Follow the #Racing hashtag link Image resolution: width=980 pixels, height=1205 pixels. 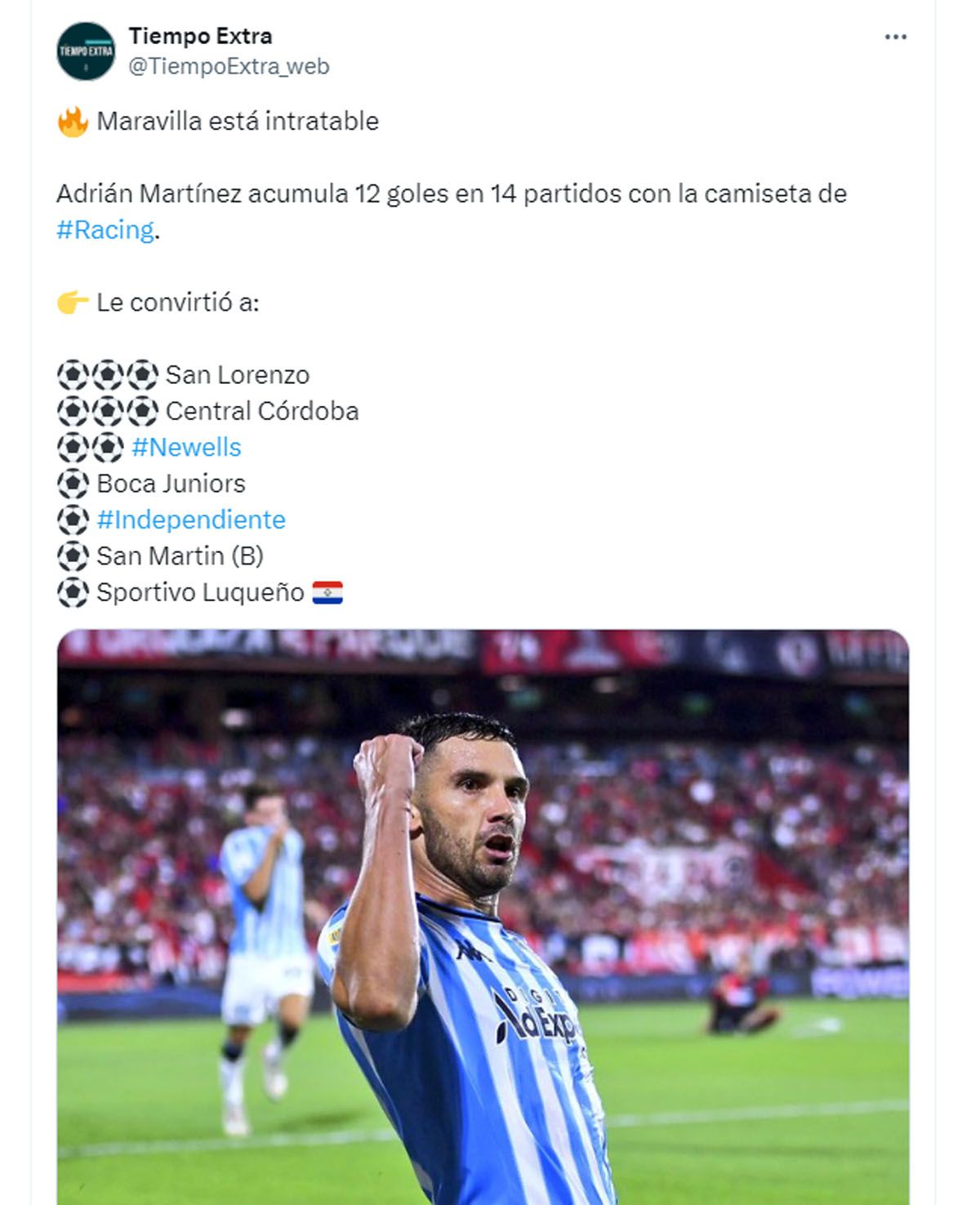(105, 230)
